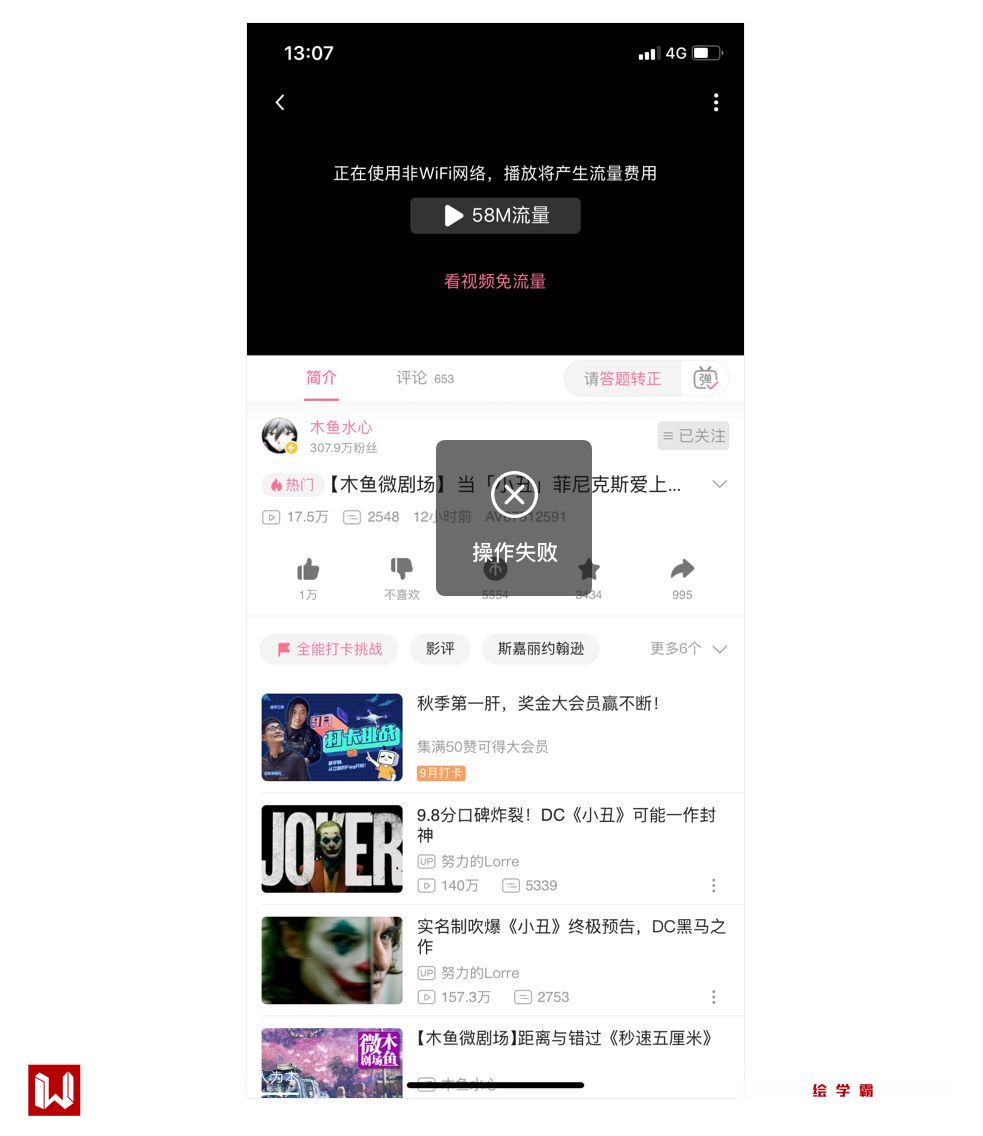Tap the 请答题转正 danmaku field
983x1136 pixels.
click(x=622, y=379)
